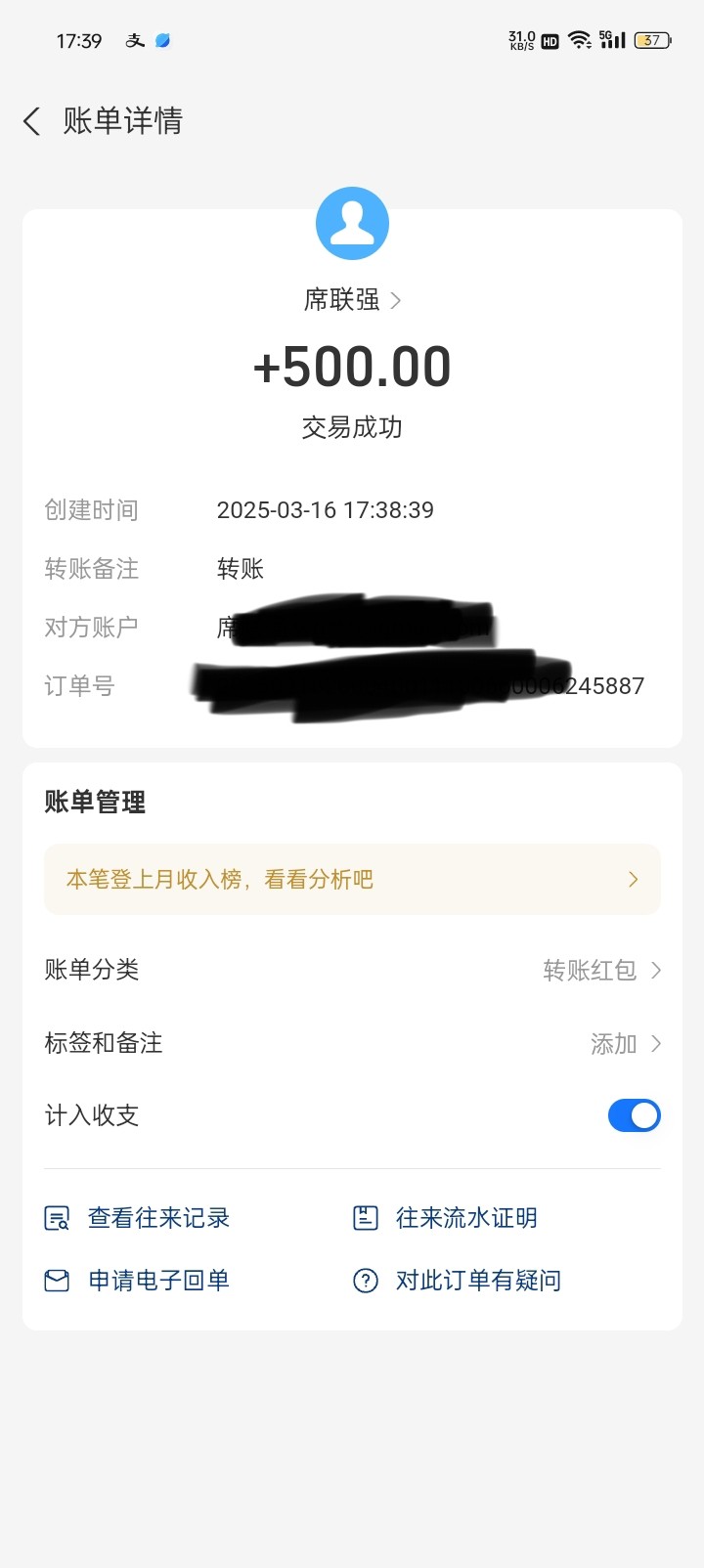704x1568 pixels.
Task: Open 查看往来记录
Action: [138, 1218]
